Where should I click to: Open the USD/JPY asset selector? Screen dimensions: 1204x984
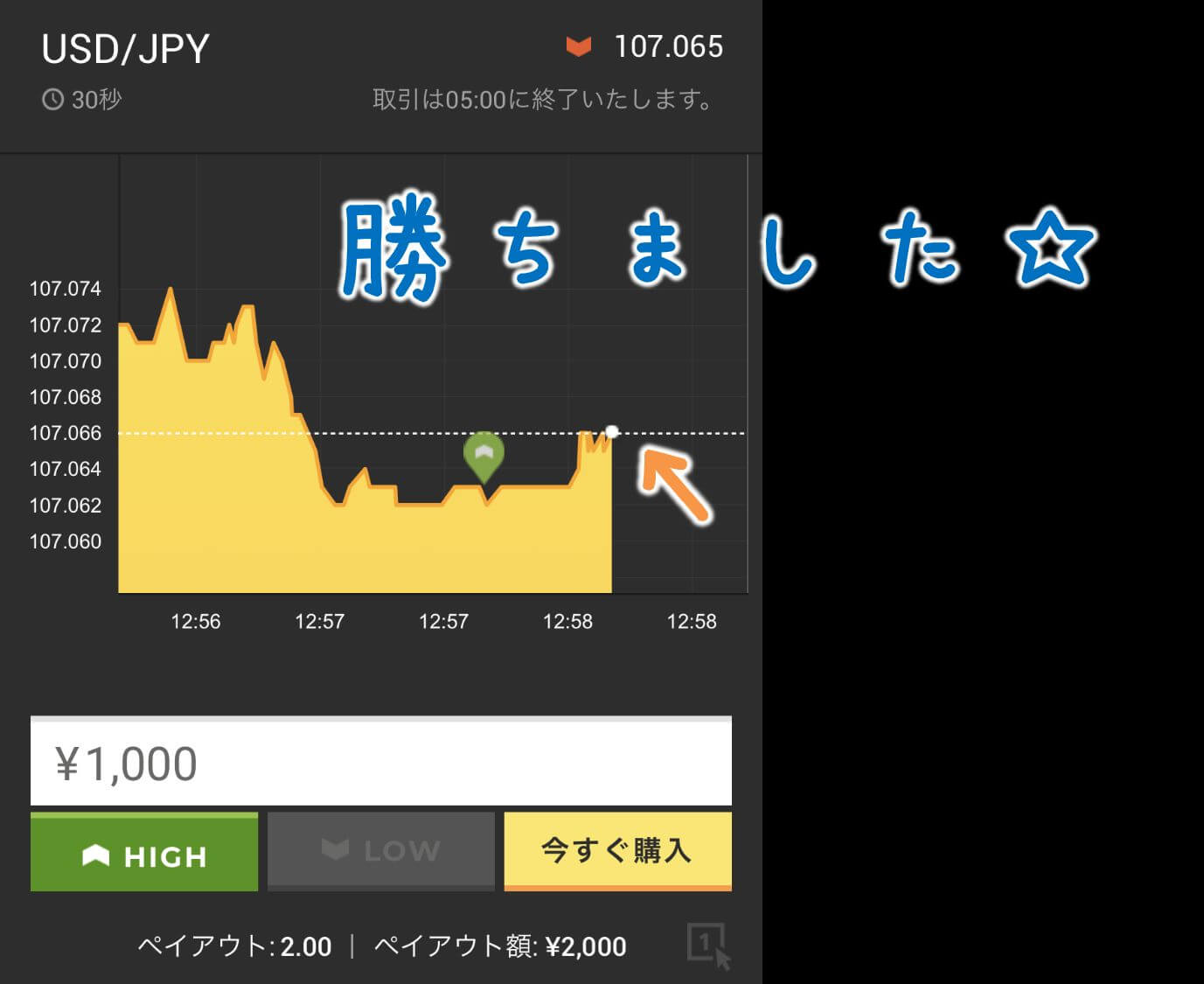point(125,49)
